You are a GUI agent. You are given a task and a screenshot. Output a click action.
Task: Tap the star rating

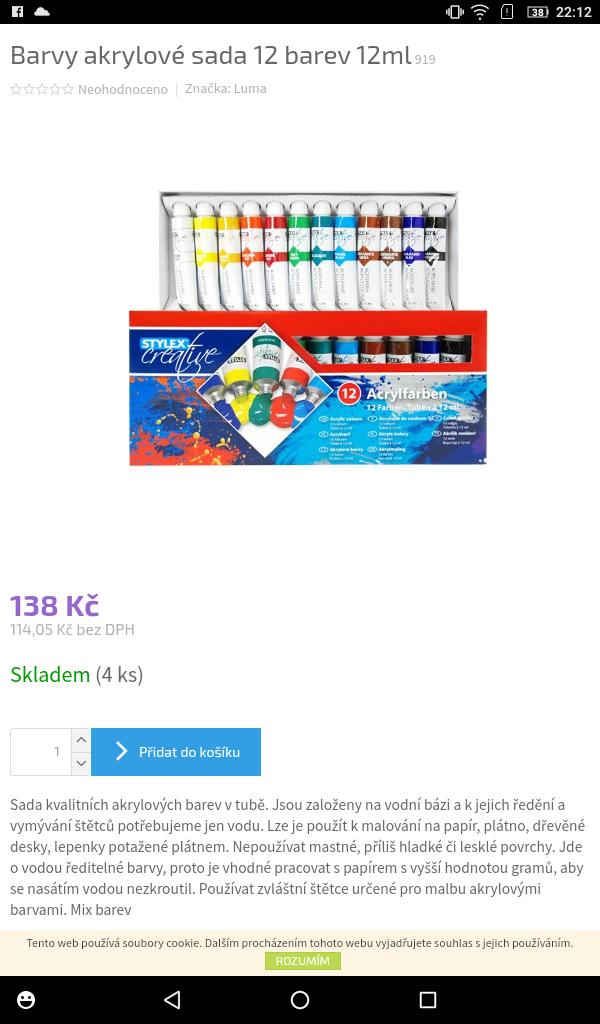coord(42,90)
